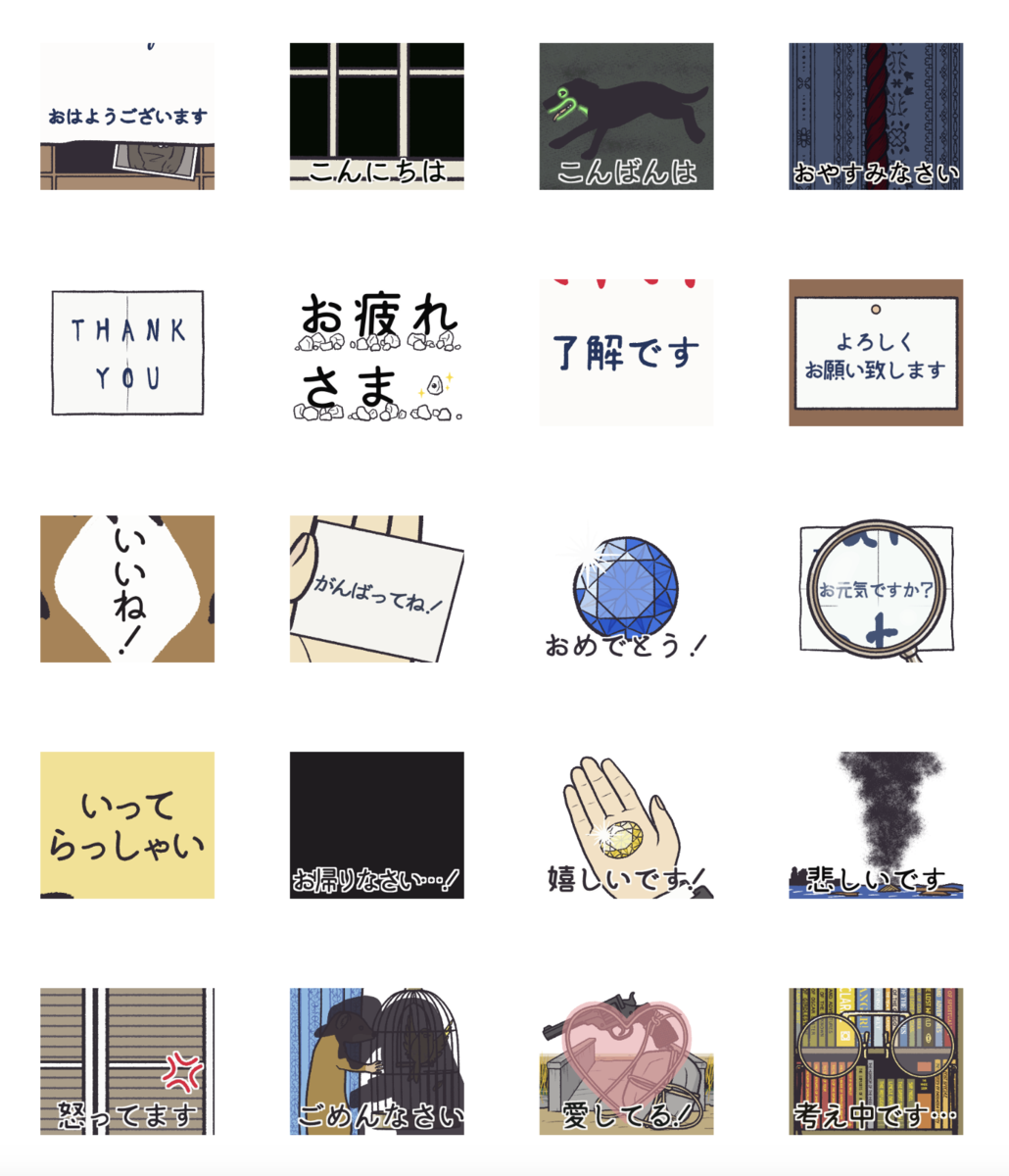Open the こんにちは sticker
The image size is (1009, 1176).
(x=376, y=116)
